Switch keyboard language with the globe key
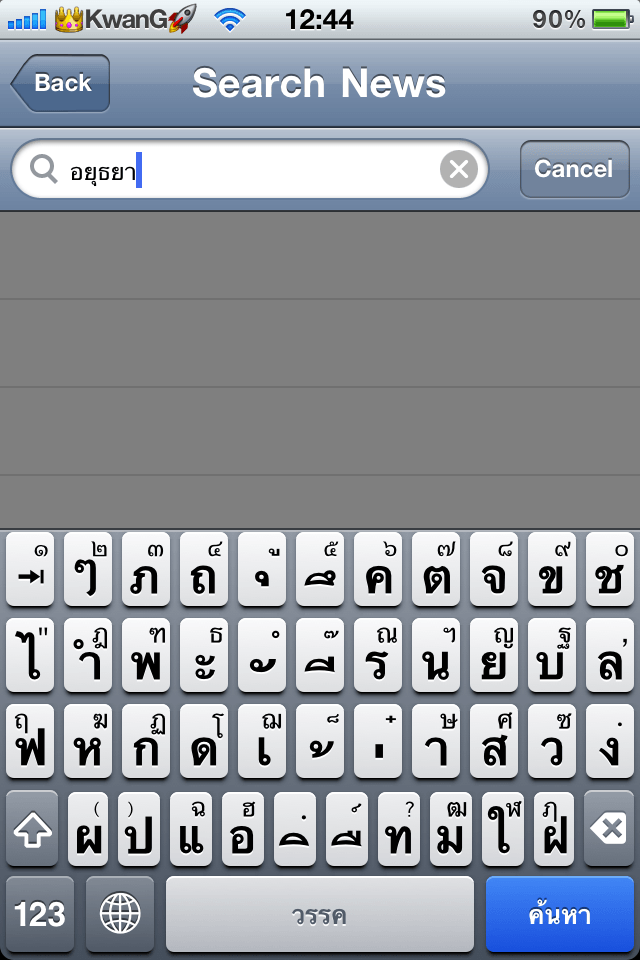640x960 pixels. pos(120,914)
